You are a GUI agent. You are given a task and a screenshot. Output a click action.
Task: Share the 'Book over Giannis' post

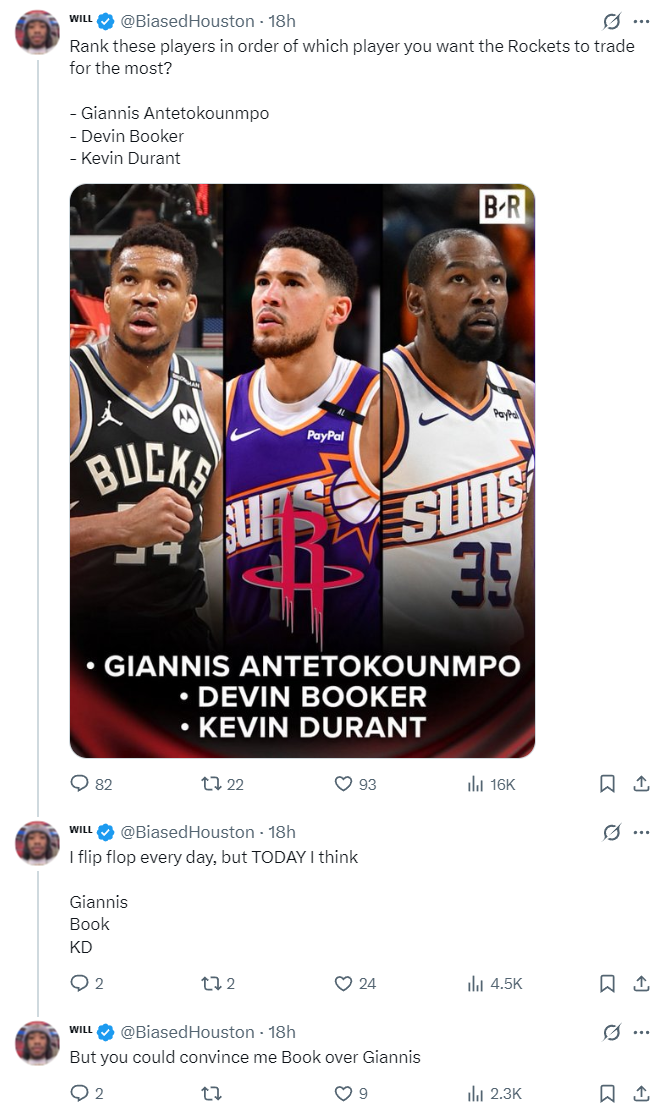[641, 1093]
